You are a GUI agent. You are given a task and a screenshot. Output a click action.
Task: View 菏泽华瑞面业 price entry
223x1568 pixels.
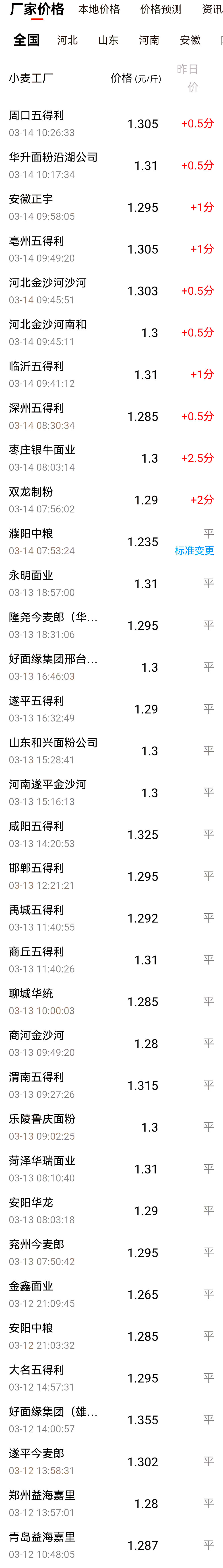point(111,1169)
